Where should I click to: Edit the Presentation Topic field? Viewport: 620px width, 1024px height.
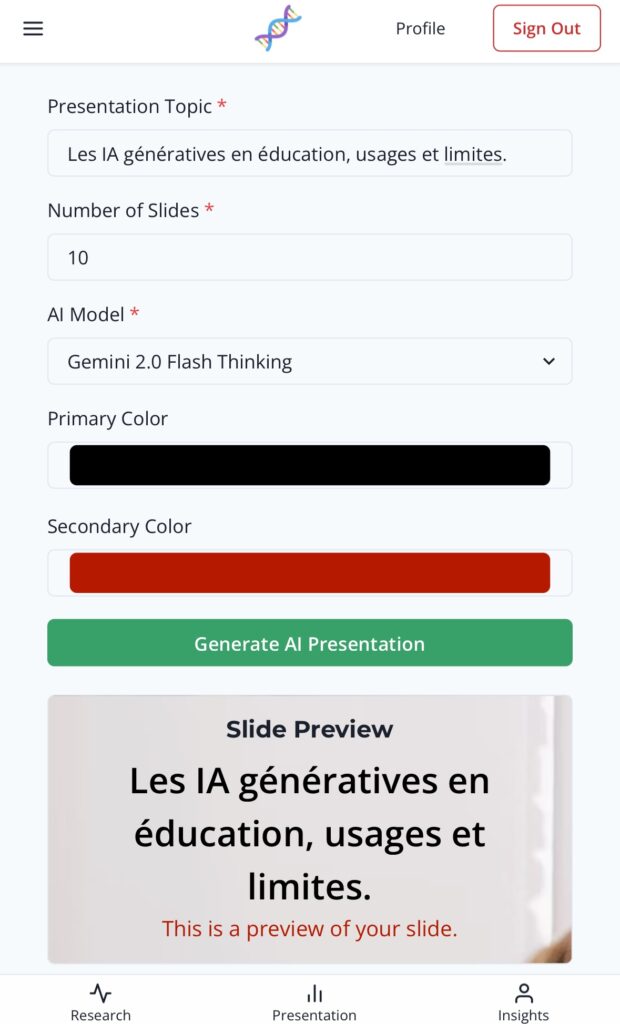coord(309,154)
